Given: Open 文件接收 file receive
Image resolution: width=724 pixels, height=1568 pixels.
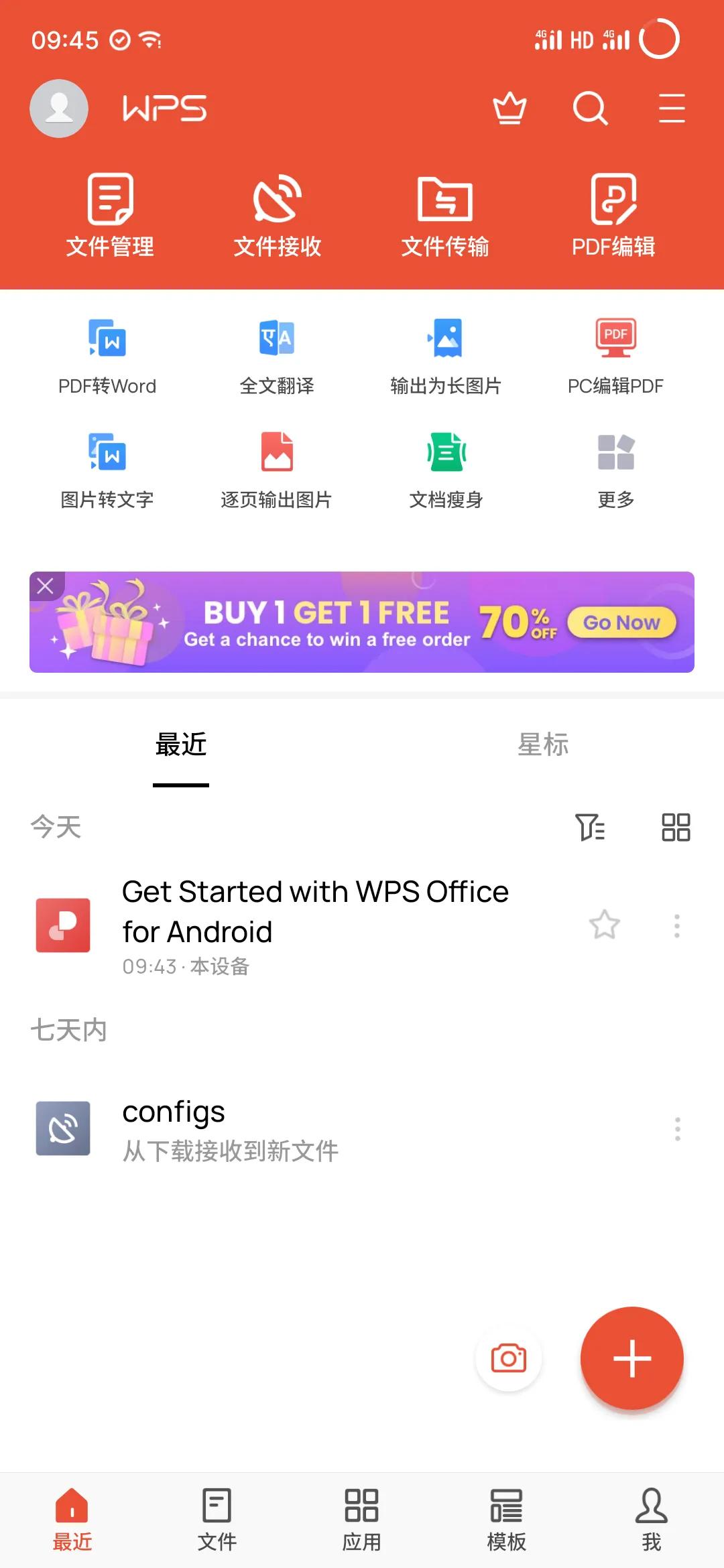Looking at the screenshot, I should [x=278, y=213].
